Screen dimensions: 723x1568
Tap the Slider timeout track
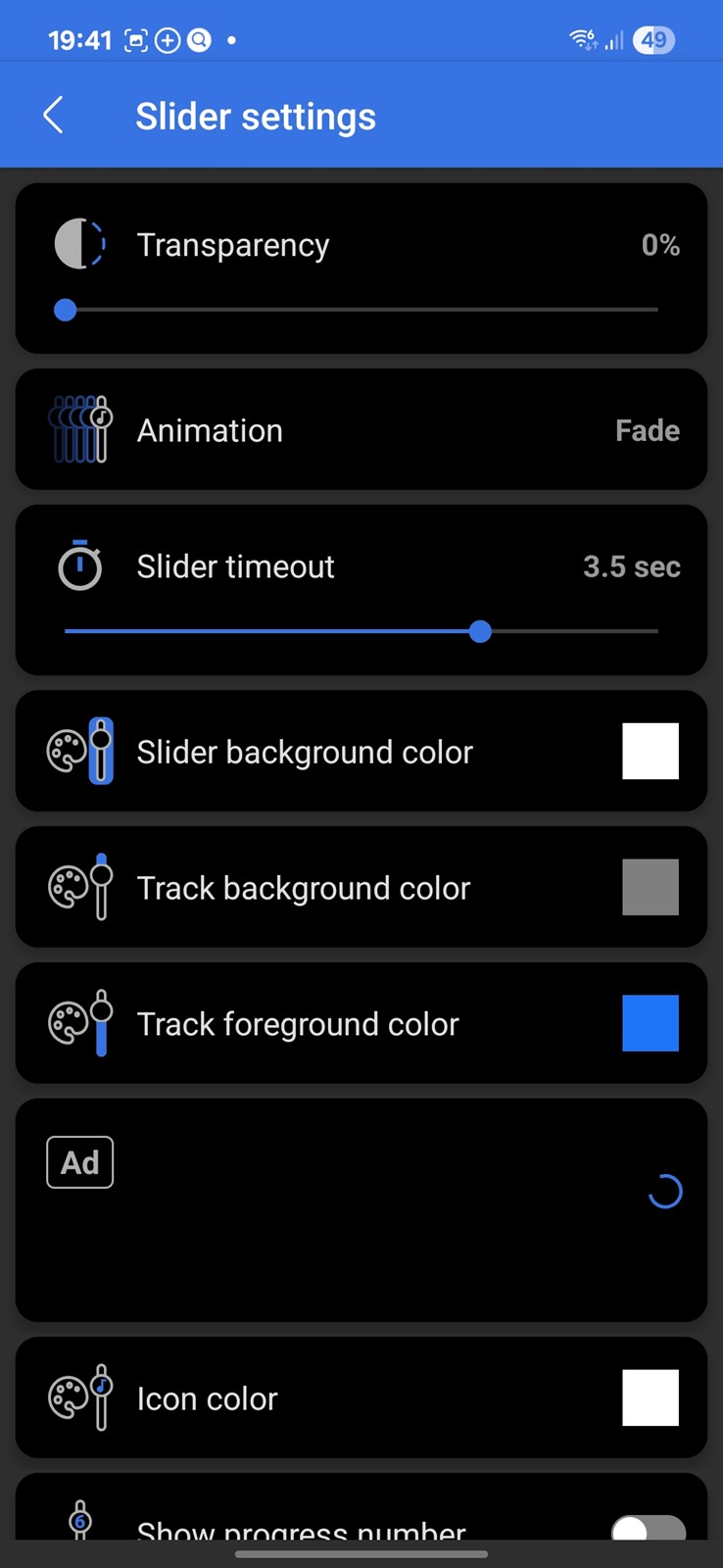point(361,632)
